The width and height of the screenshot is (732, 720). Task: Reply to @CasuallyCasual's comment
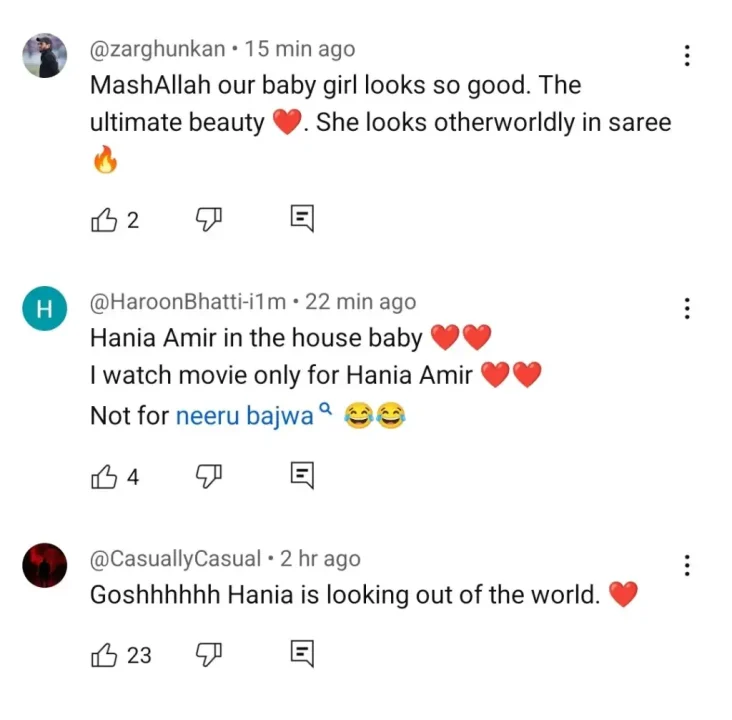[303, 654]
